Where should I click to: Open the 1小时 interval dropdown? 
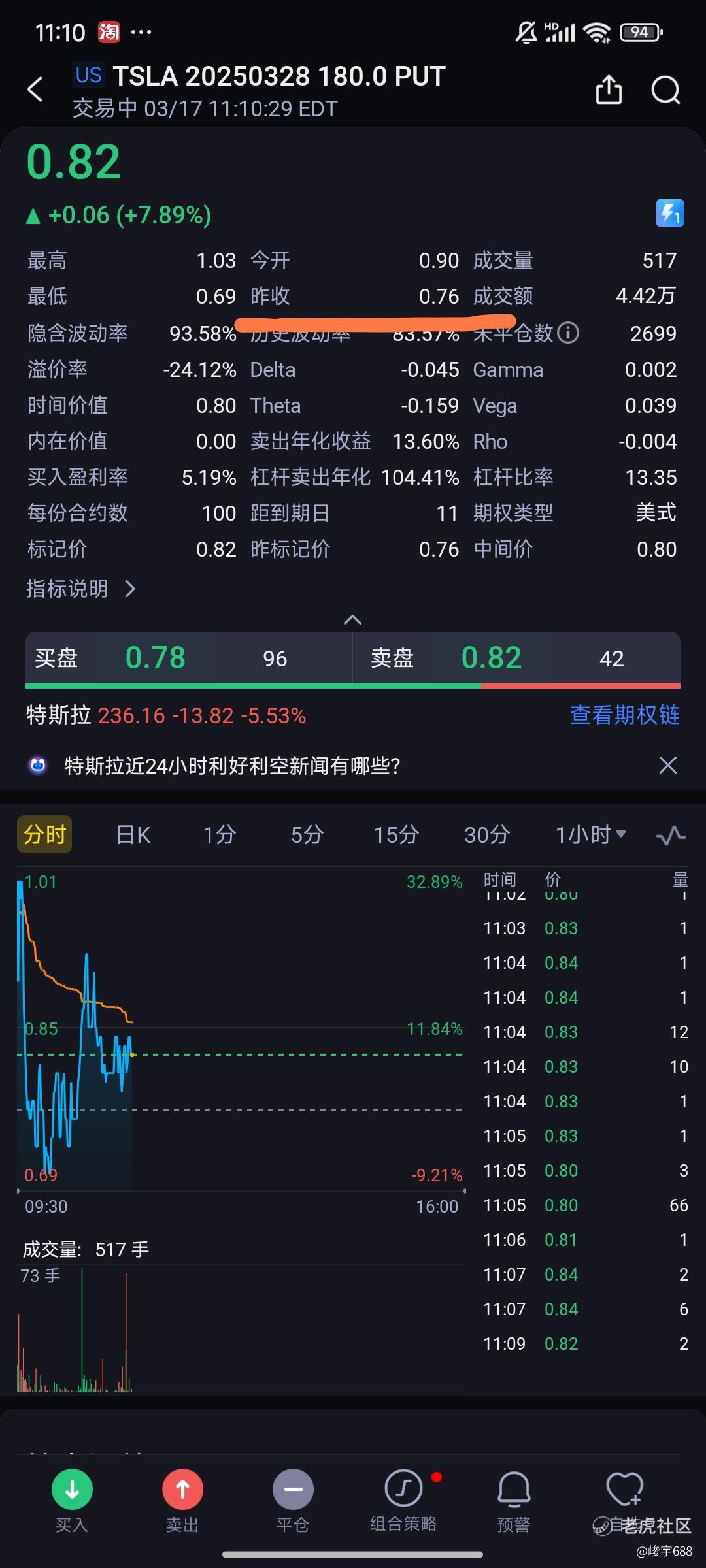(x=590, y=834)
